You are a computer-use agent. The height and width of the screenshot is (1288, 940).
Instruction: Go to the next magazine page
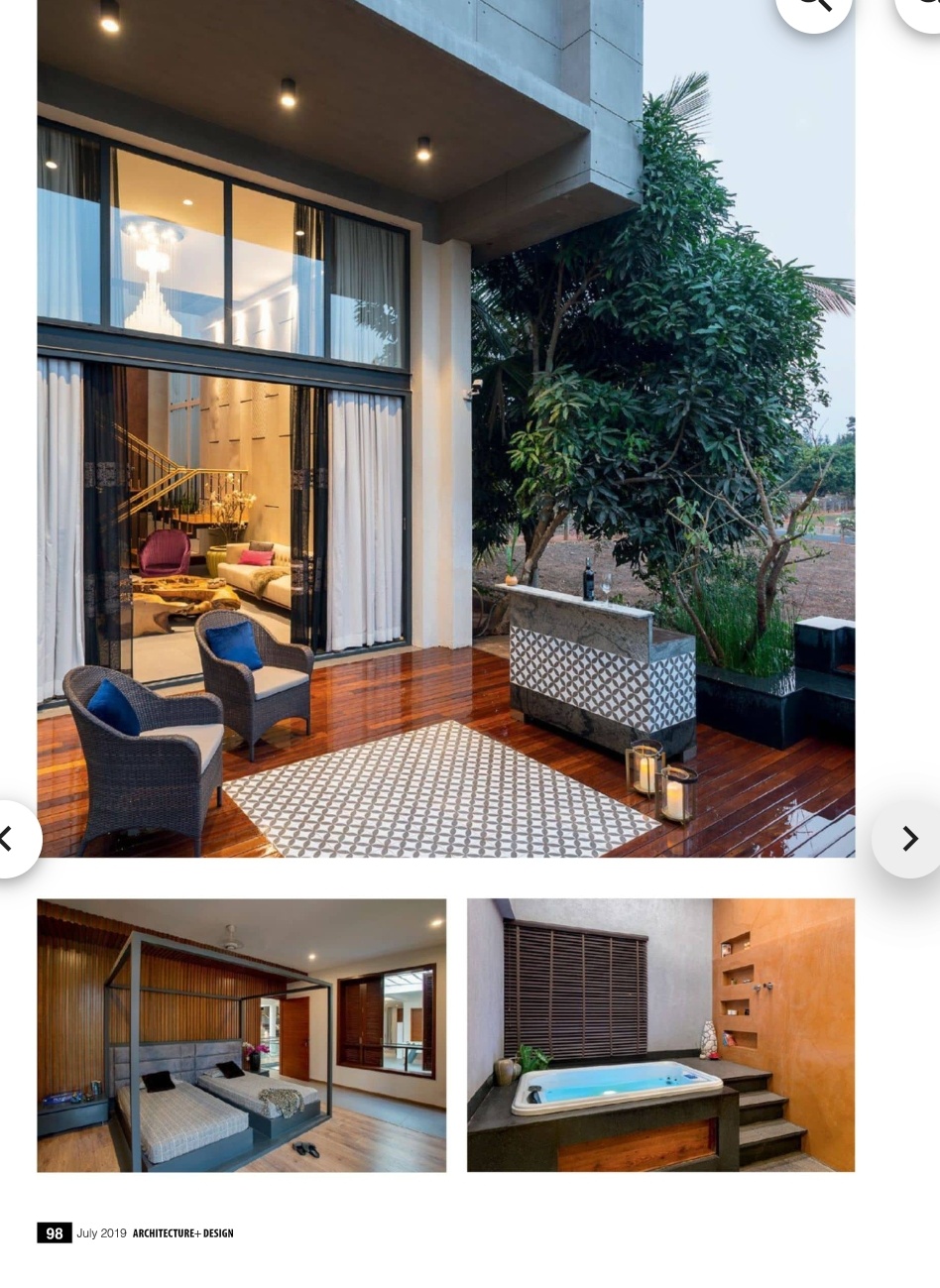click(x=909, y=839)
